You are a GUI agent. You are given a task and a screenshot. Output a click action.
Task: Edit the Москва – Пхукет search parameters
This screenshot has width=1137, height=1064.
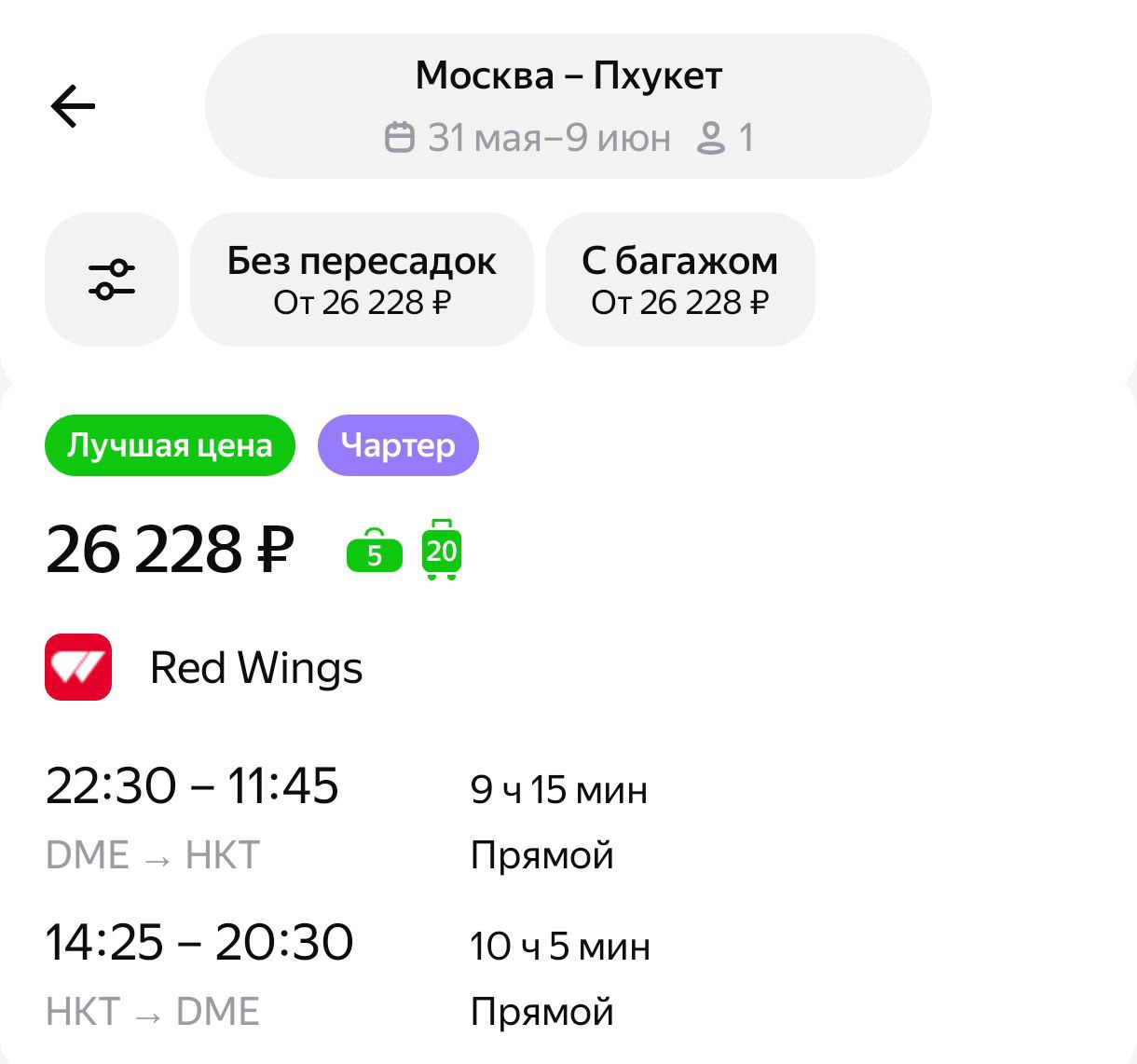[x=568, y=106]
